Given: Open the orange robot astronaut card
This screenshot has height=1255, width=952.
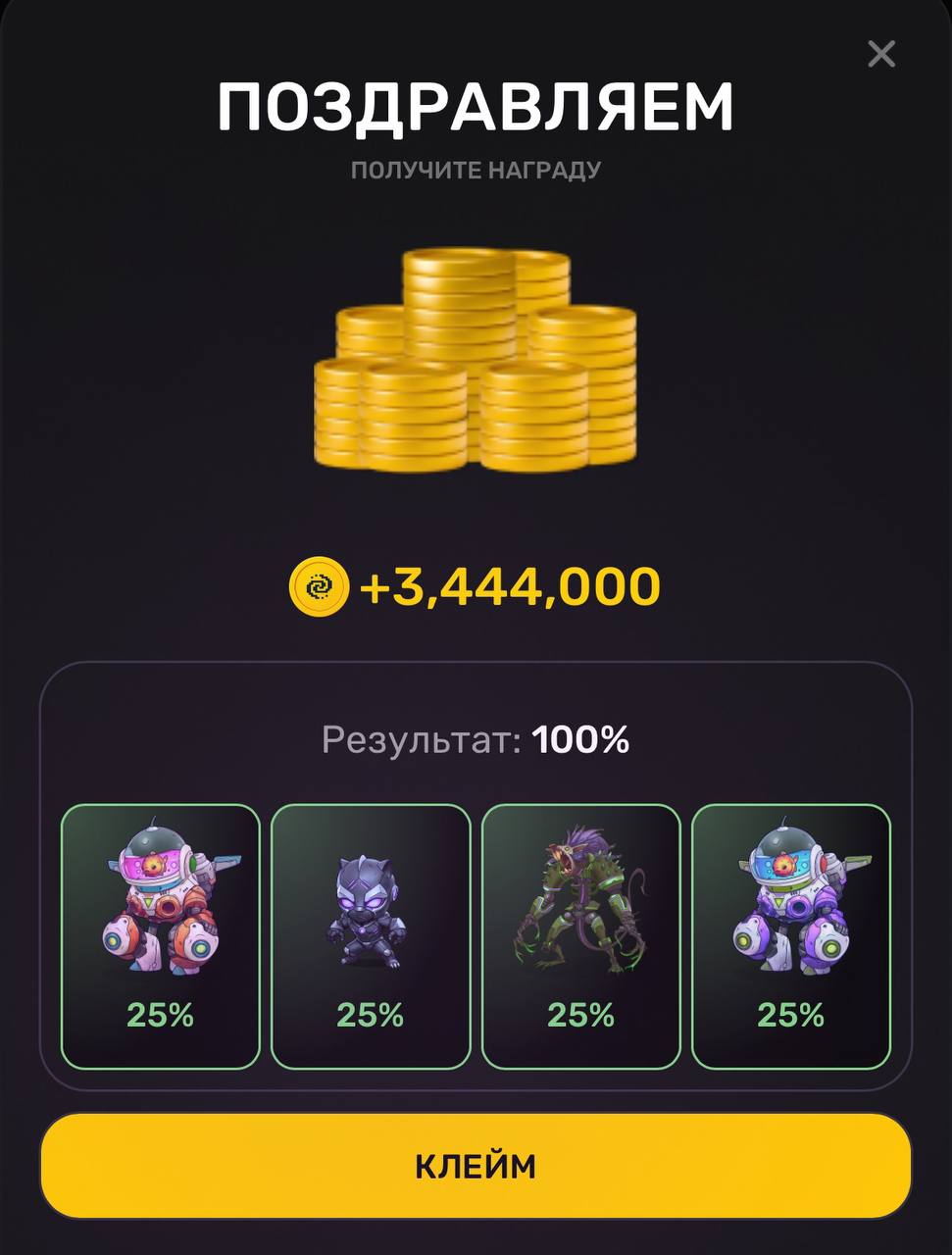Looking at the screenshot, I should (x=161, y=936).
